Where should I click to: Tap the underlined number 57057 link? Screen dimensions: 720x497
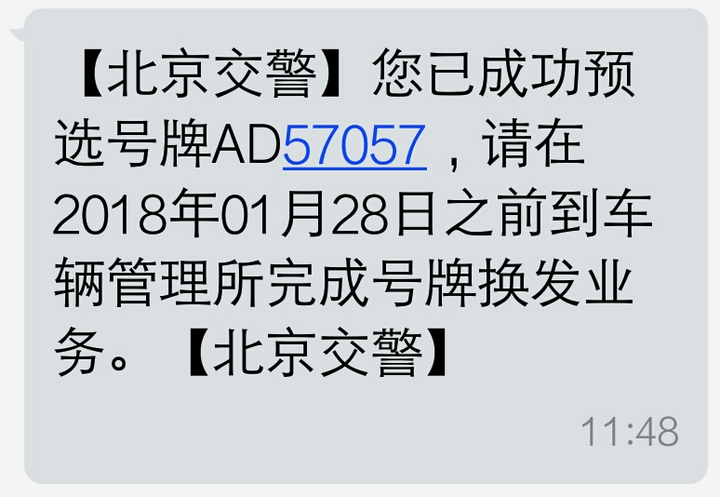click(x=355, y=147)
